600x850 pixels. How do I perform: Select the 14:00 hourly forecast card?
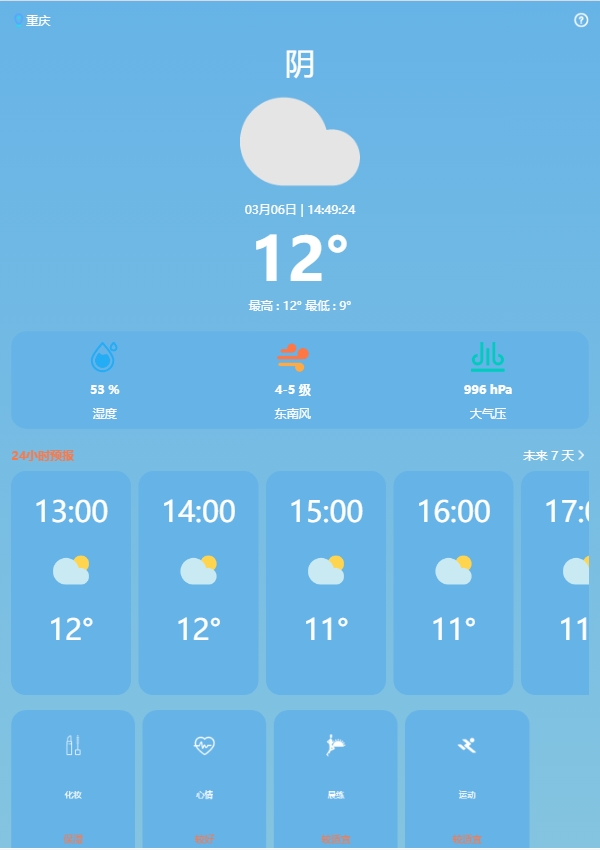[x=198, y=582]
